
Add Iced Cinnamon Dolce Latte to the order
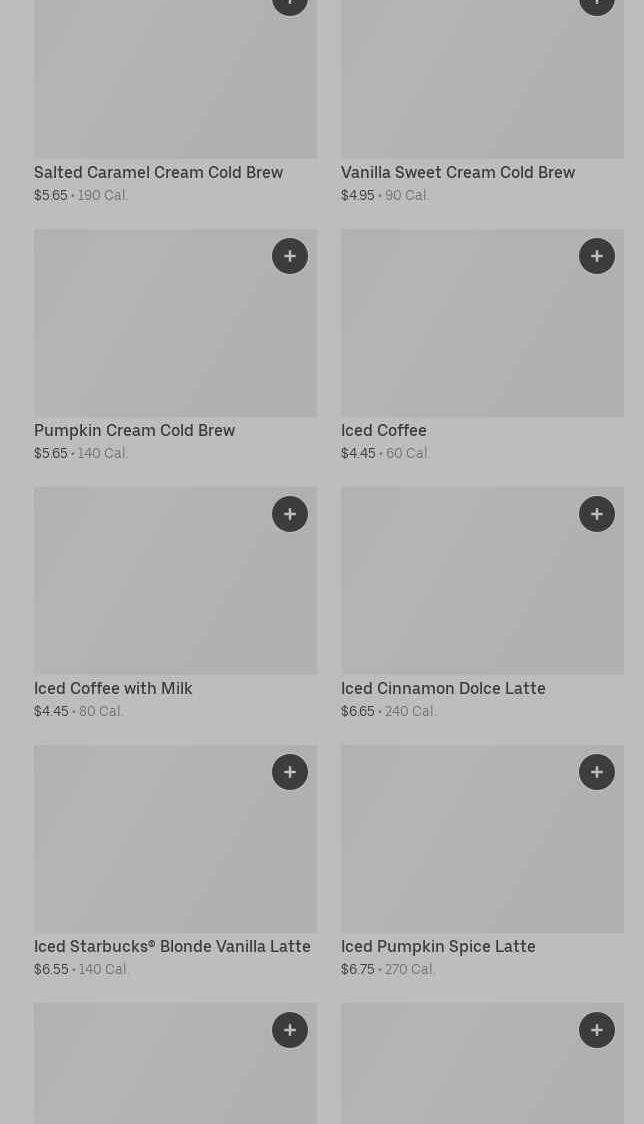[x=597, y=514]
